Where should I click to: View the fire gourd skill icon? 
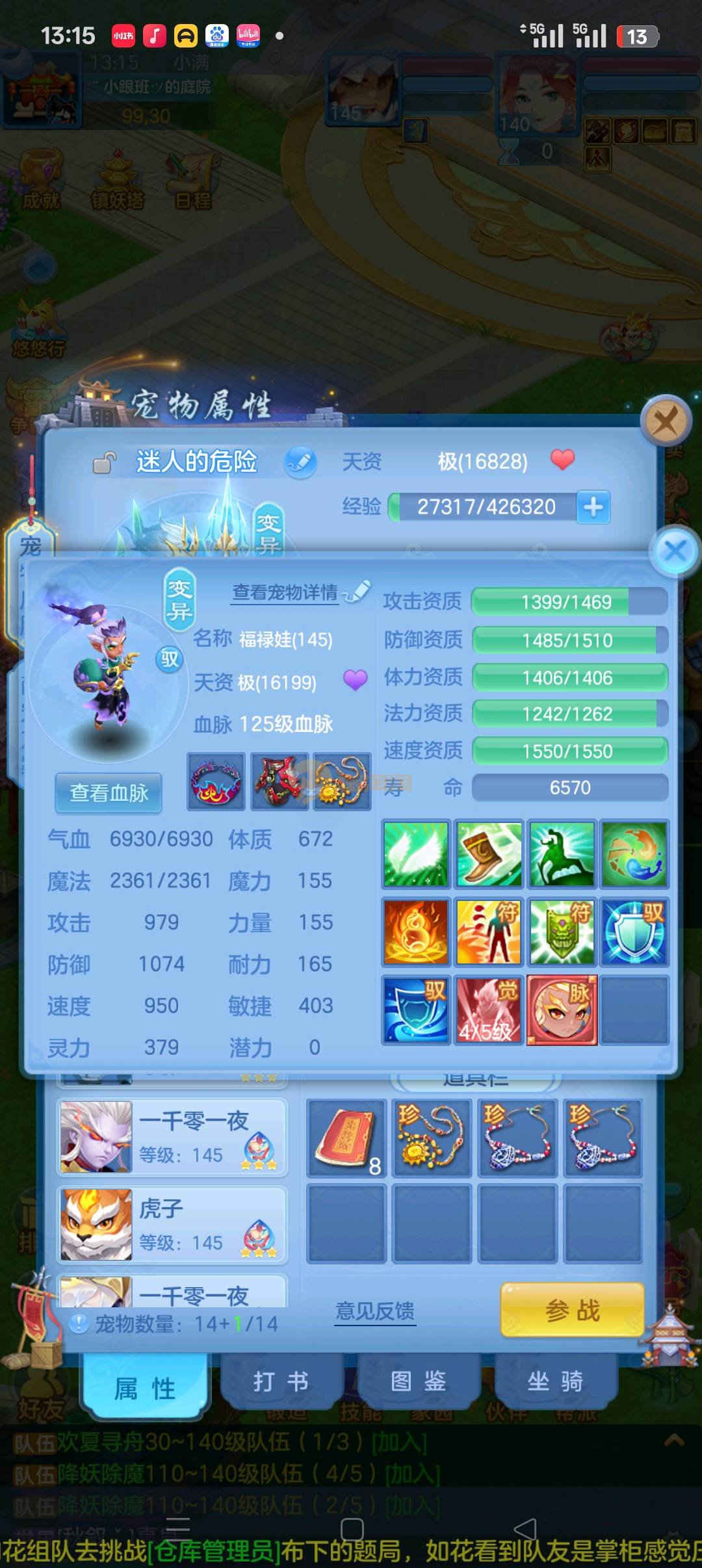[416, 932]
